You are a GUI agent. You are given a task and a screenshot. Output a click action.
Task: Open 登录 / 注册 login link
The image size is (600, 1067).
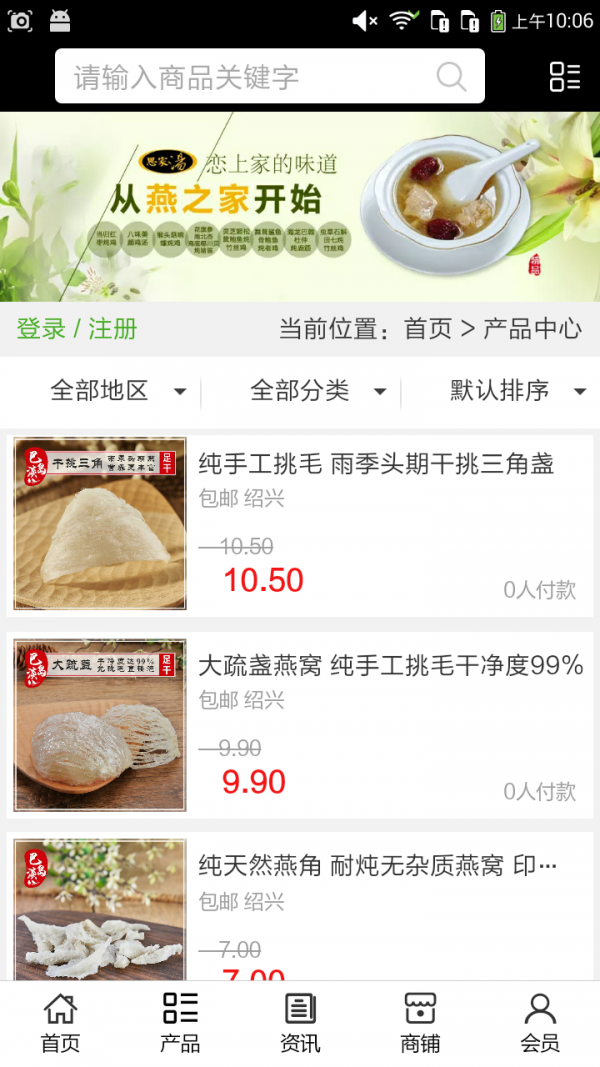pyautogui.click(x=77, y=329)
